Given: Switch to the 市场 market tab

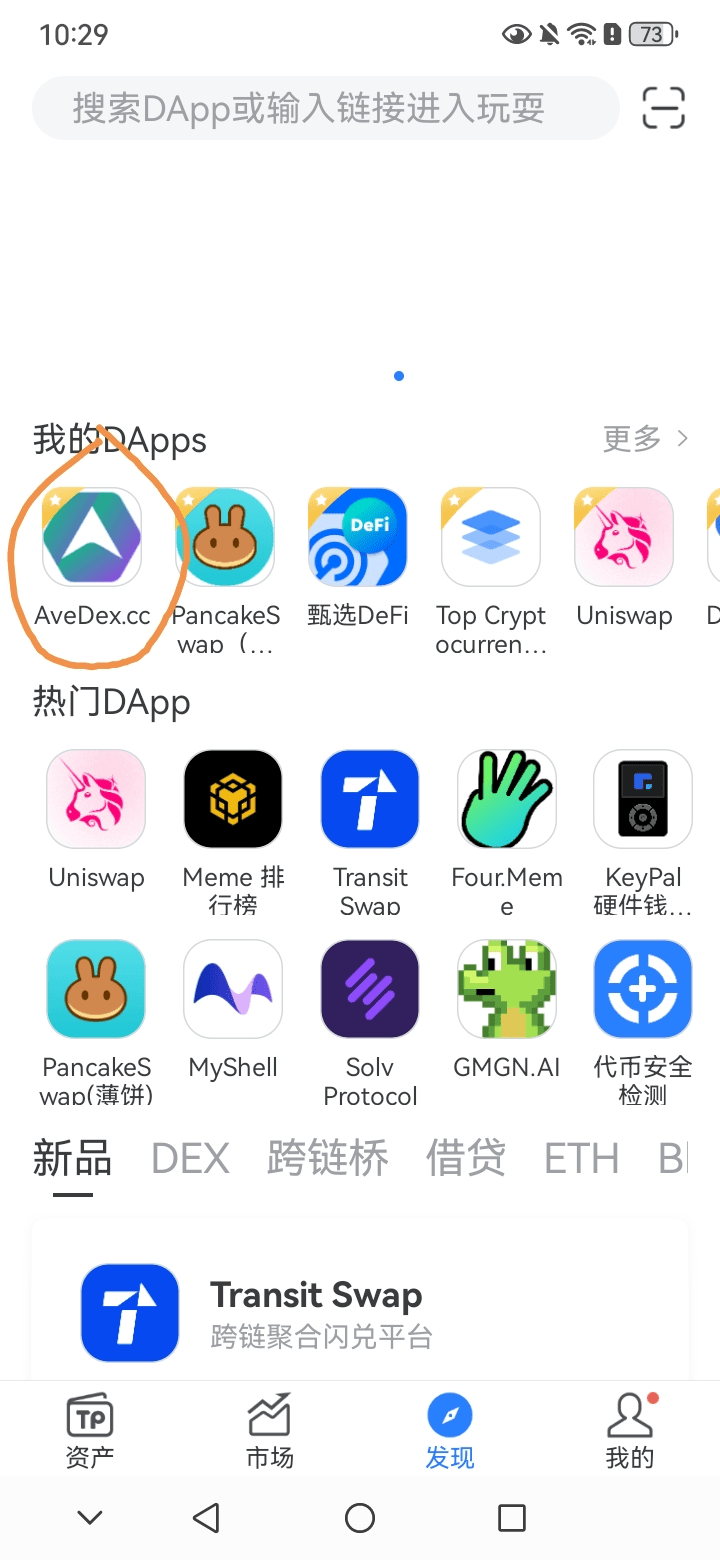Looking at the screenshot, I should (270, 1430).
